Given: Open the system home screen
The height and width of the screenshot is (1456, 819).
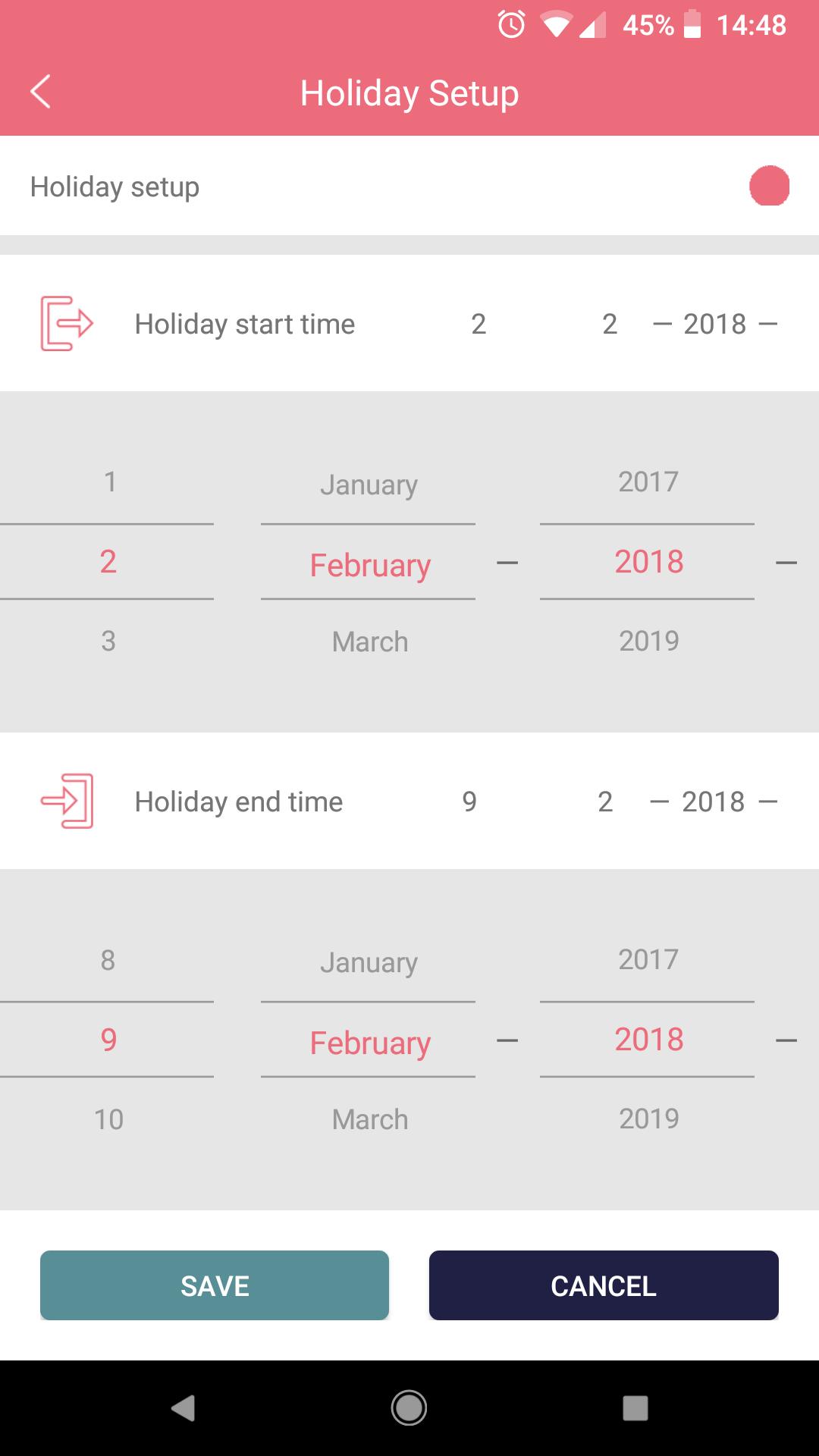Looking at the screenshot, I should (409, 1408).
